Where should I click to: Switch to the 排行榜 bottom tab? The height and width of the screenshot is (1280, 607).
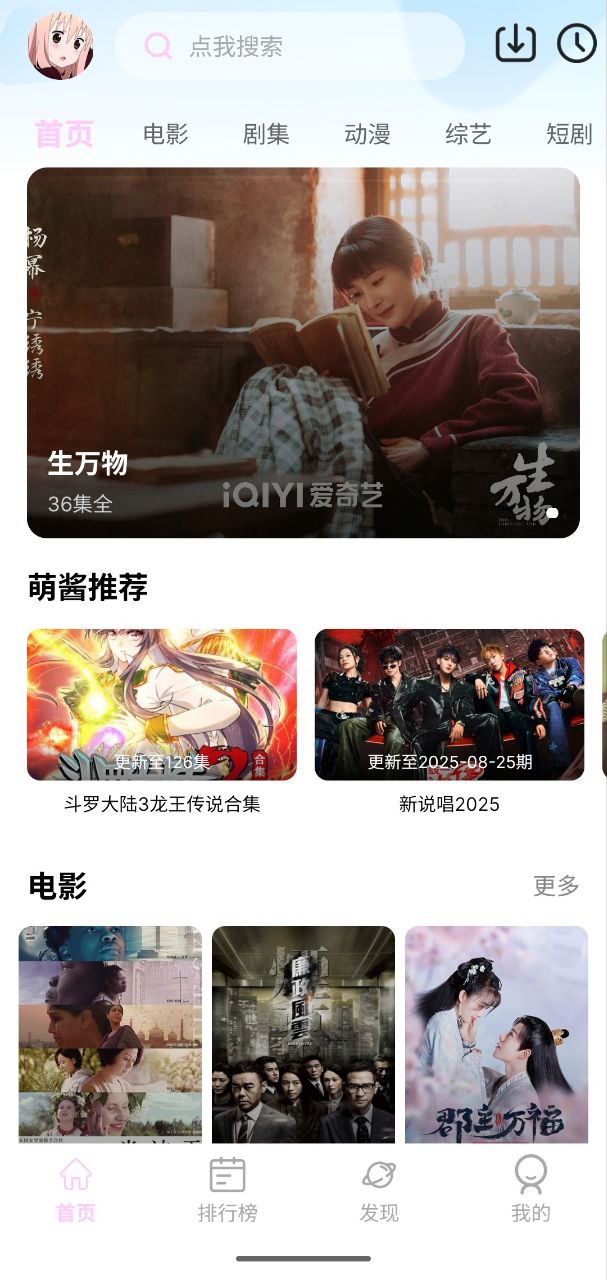coord(227,1190)
